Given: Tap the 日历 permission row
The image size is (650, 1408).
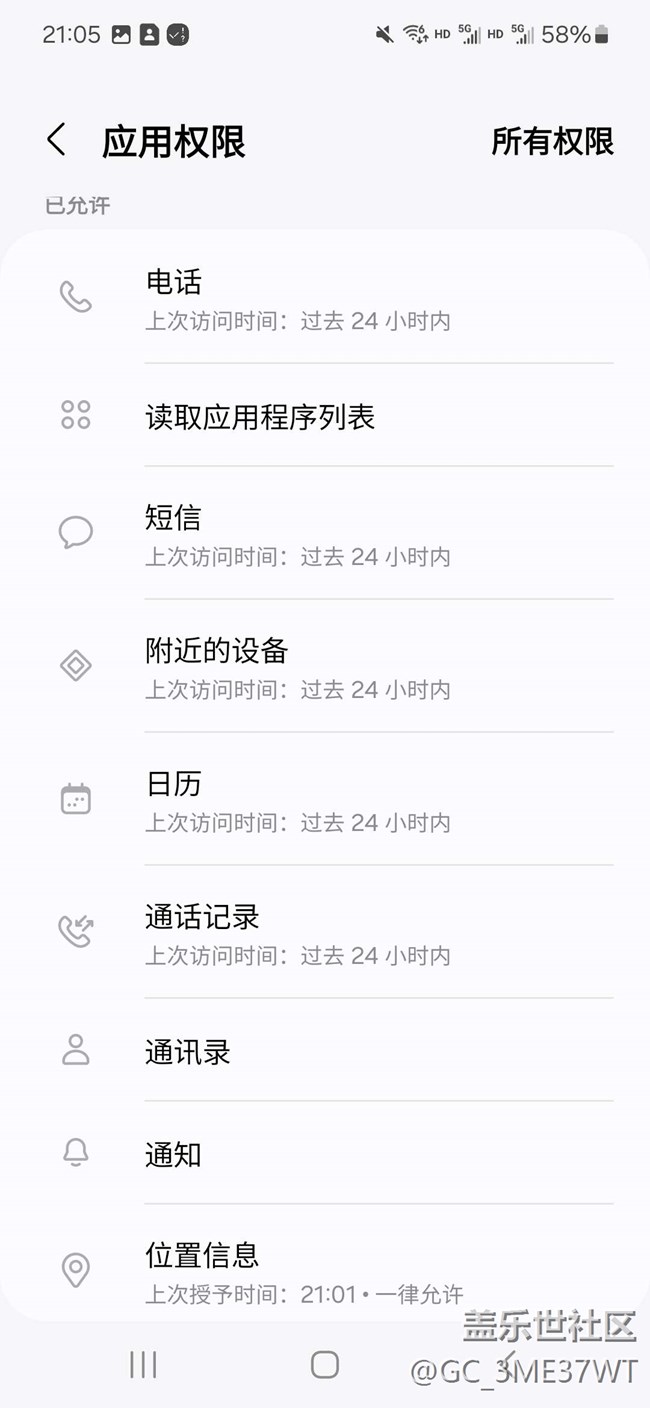Looking at the screenshot, I should click(x=325, y=800).
